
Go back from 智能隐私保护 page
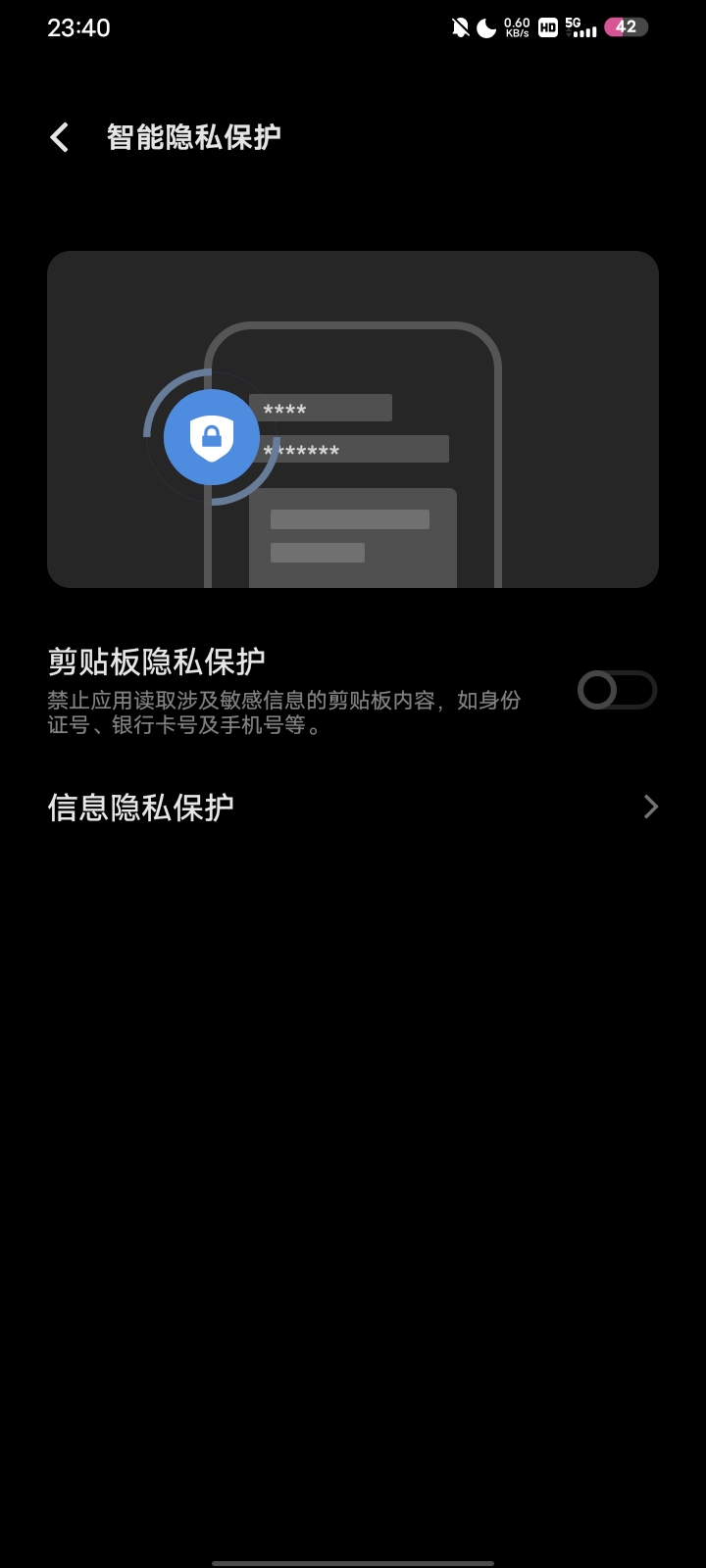(x=60, y=137)
